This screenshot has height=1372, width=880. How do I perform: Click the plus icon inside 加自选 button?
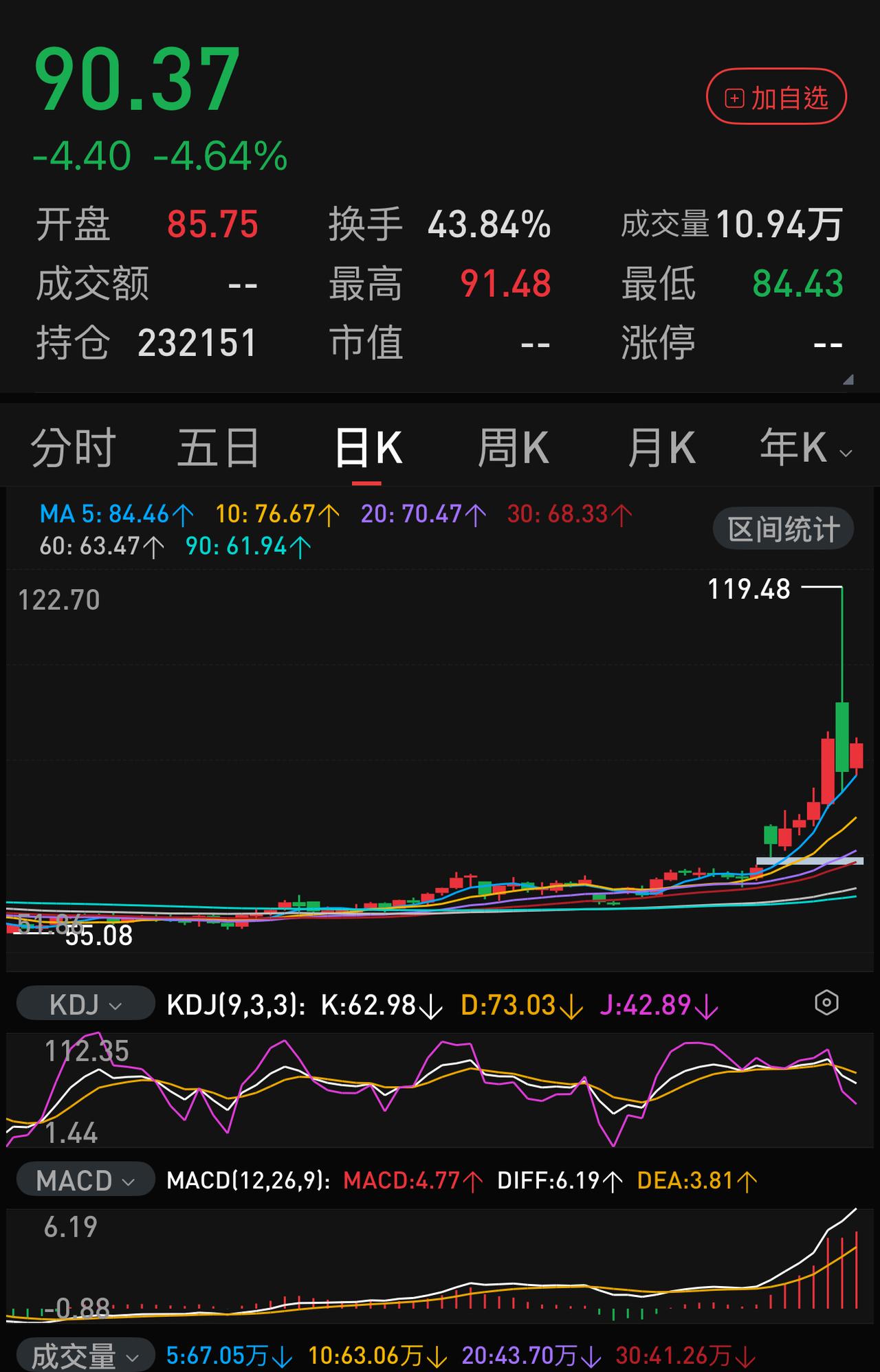click(x=735, y=98)
